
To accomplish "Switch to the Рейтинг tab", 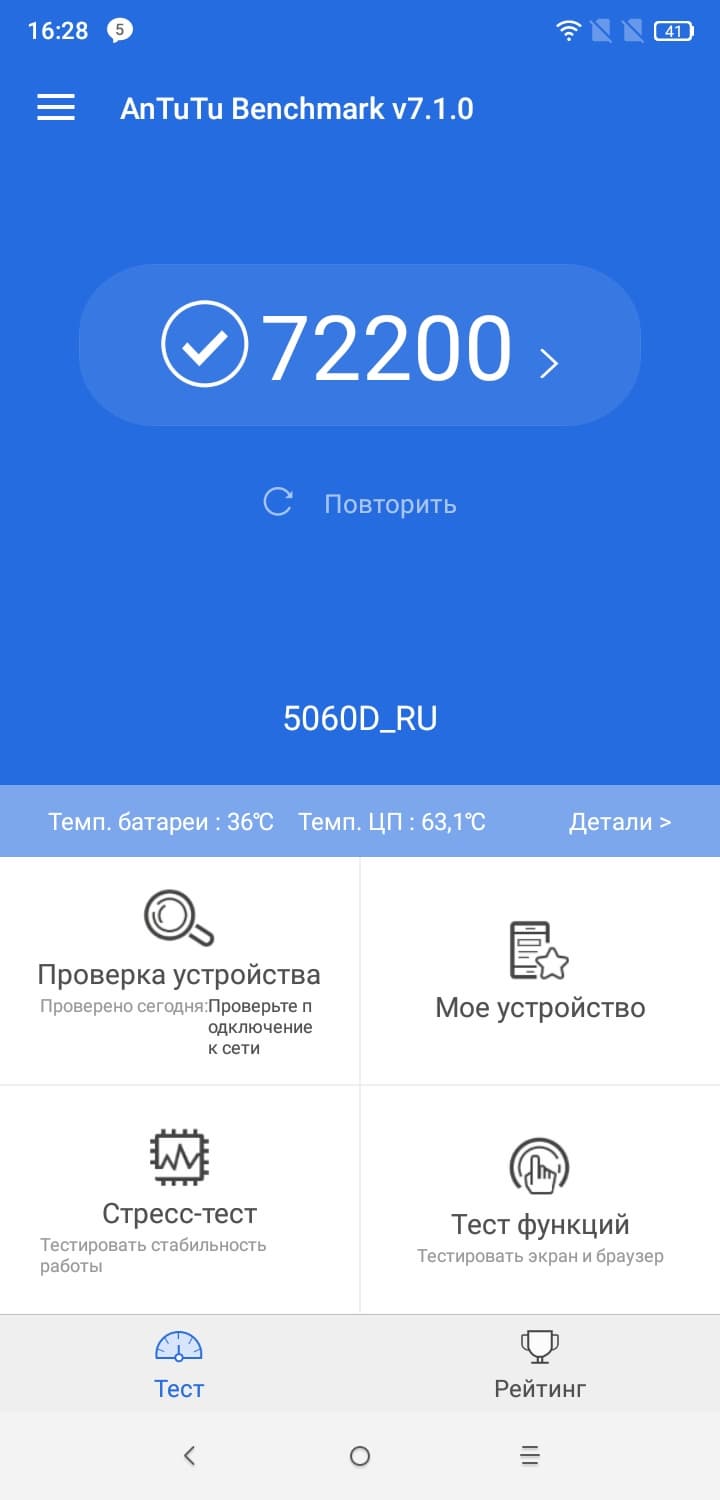I will [x=540, y=1365].
